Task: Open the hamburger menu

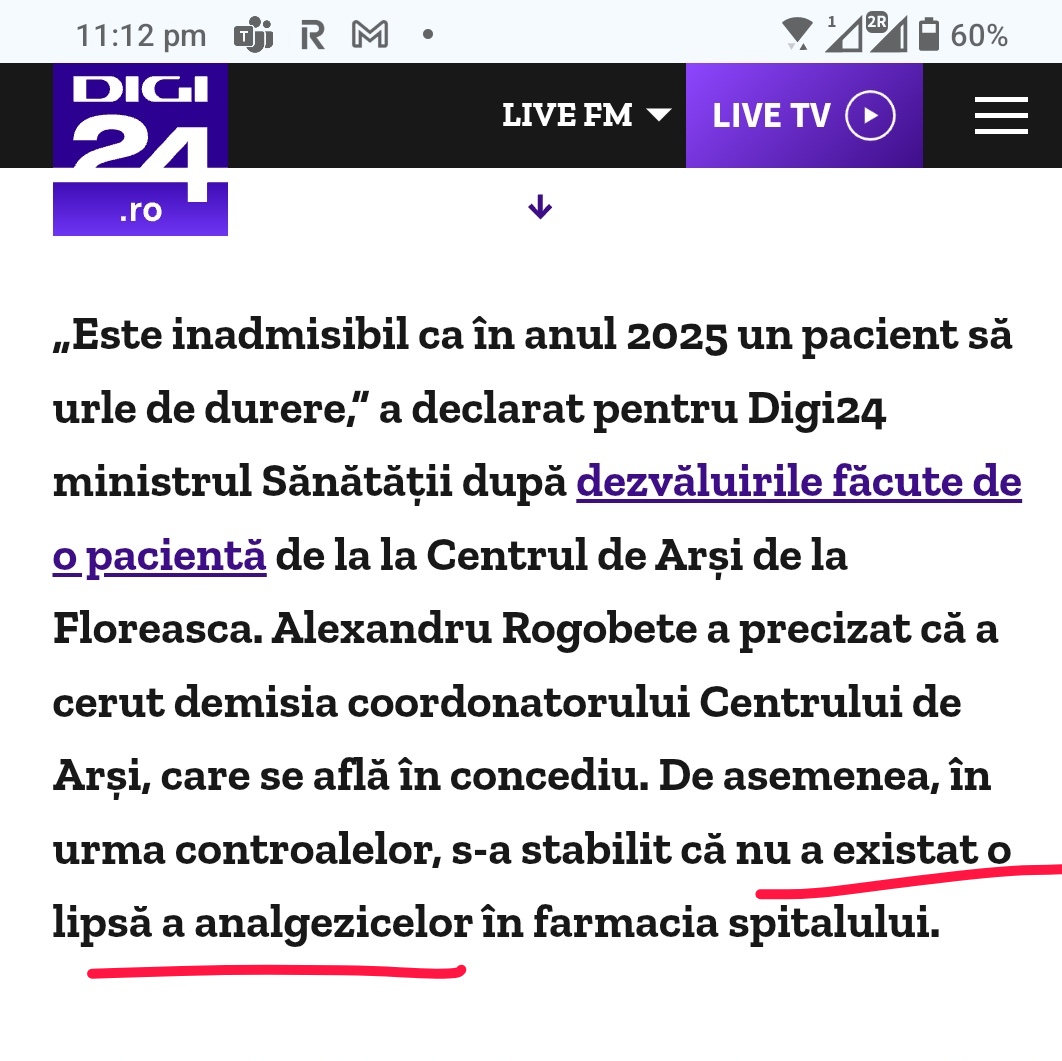Action: (1001, 116)
